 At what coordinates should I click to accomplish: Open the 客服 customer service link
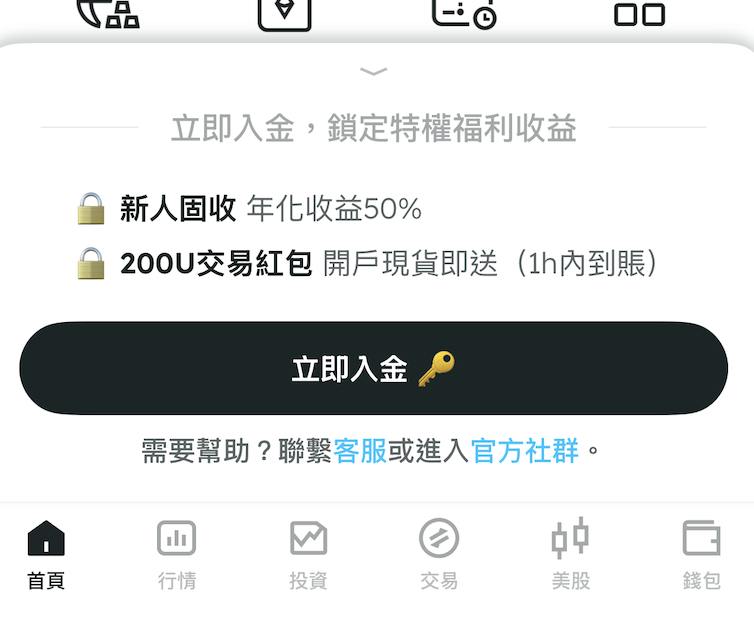[360, 451]
